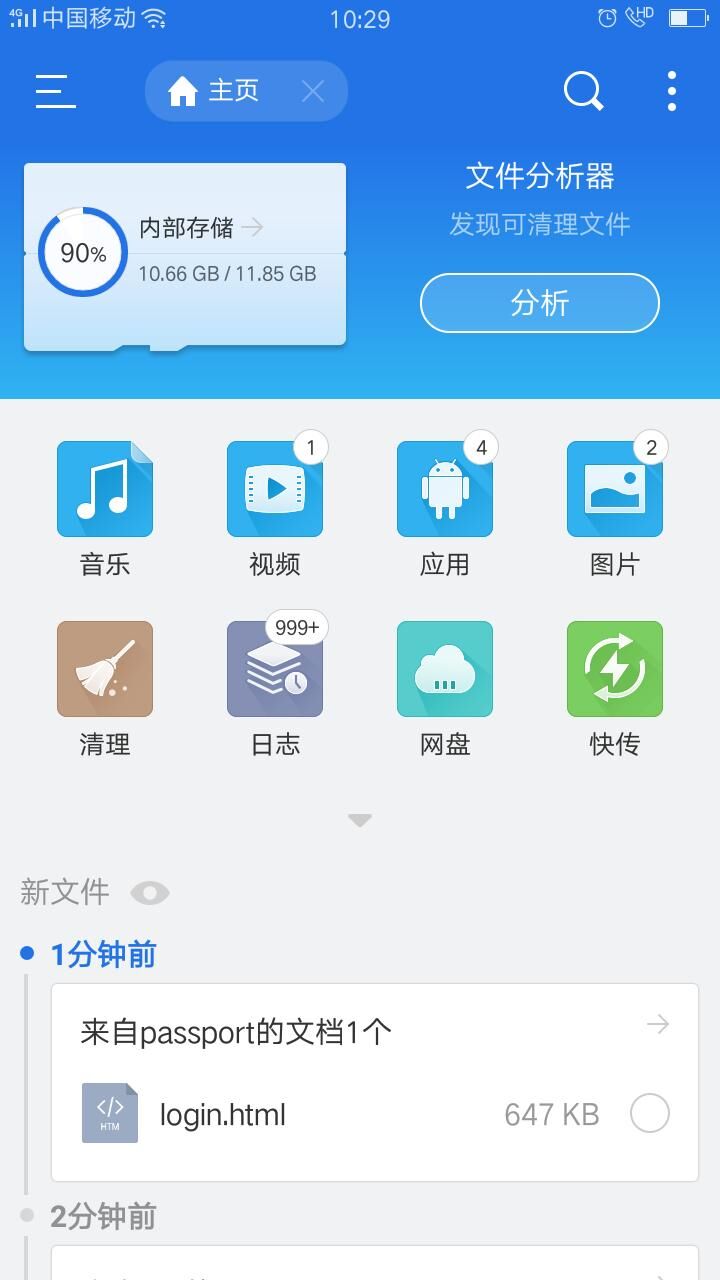This screenshot has height=1280, width=720.
Task: Open 来自passport的文档1个 group arrow
Action: (x=657, y=1025)
